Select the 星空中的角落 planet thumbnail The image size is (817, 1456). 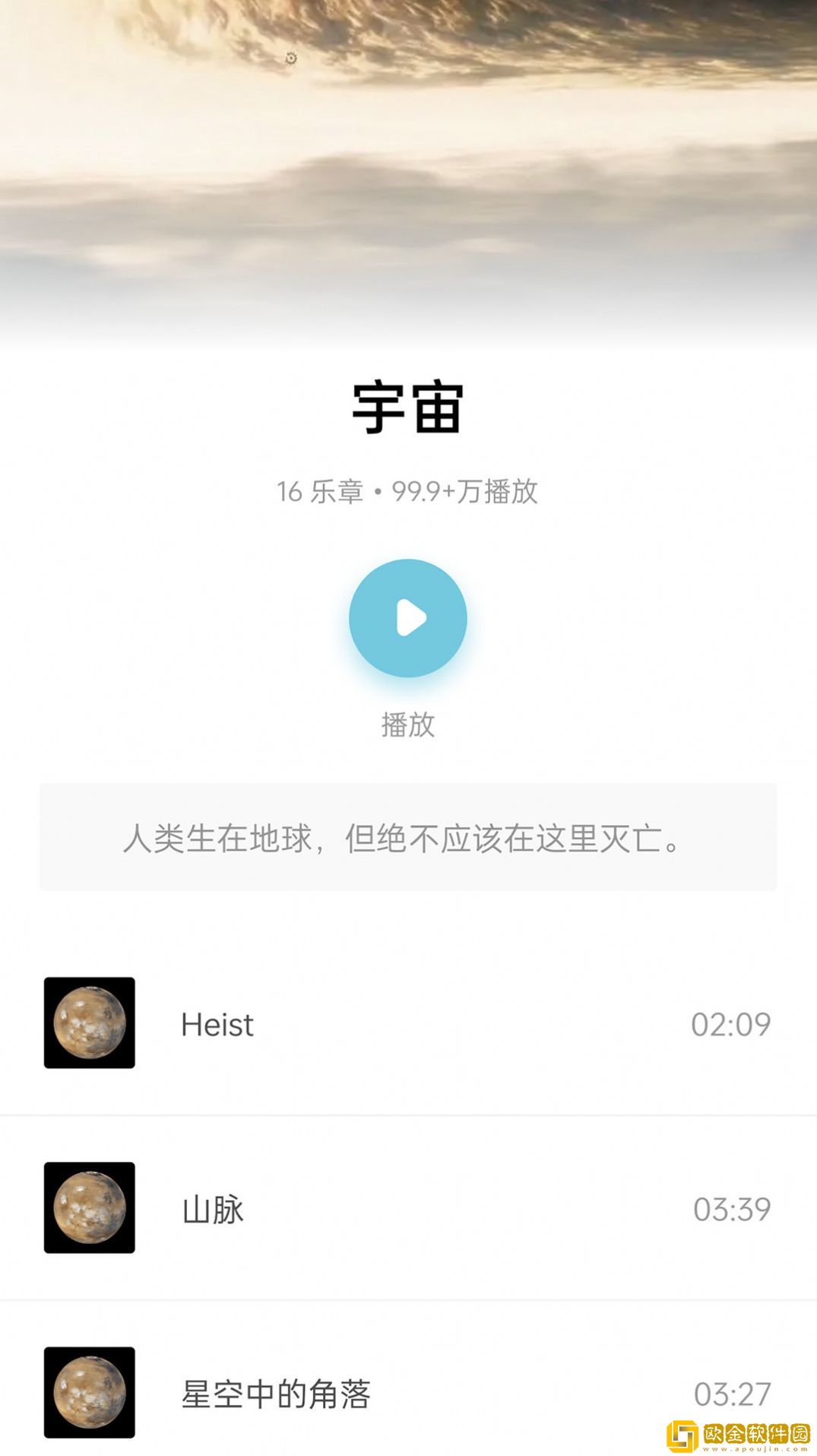(89, 1393)
